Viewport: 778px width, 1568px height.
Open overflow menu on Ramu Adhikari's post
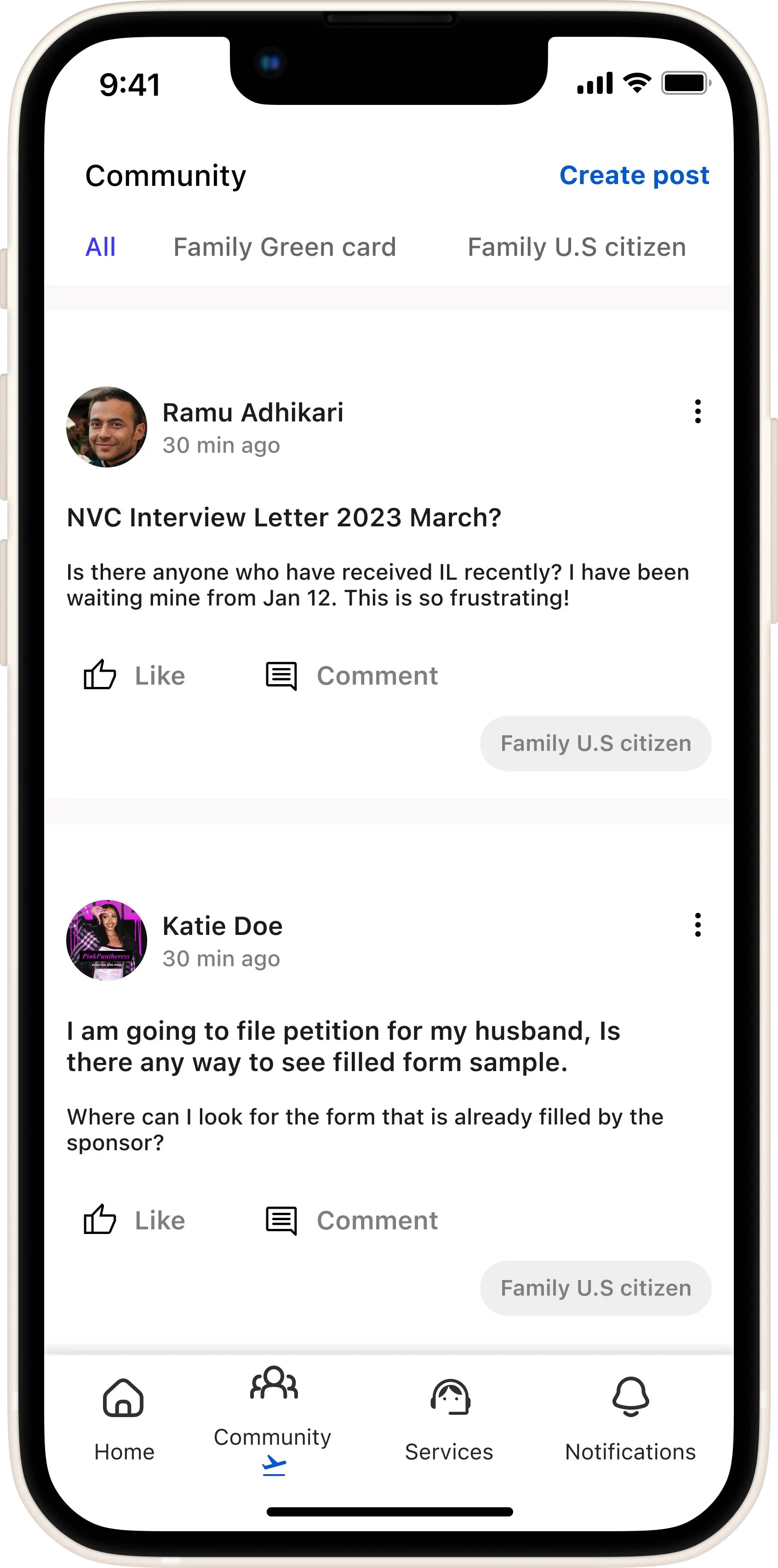click(697, 411)
